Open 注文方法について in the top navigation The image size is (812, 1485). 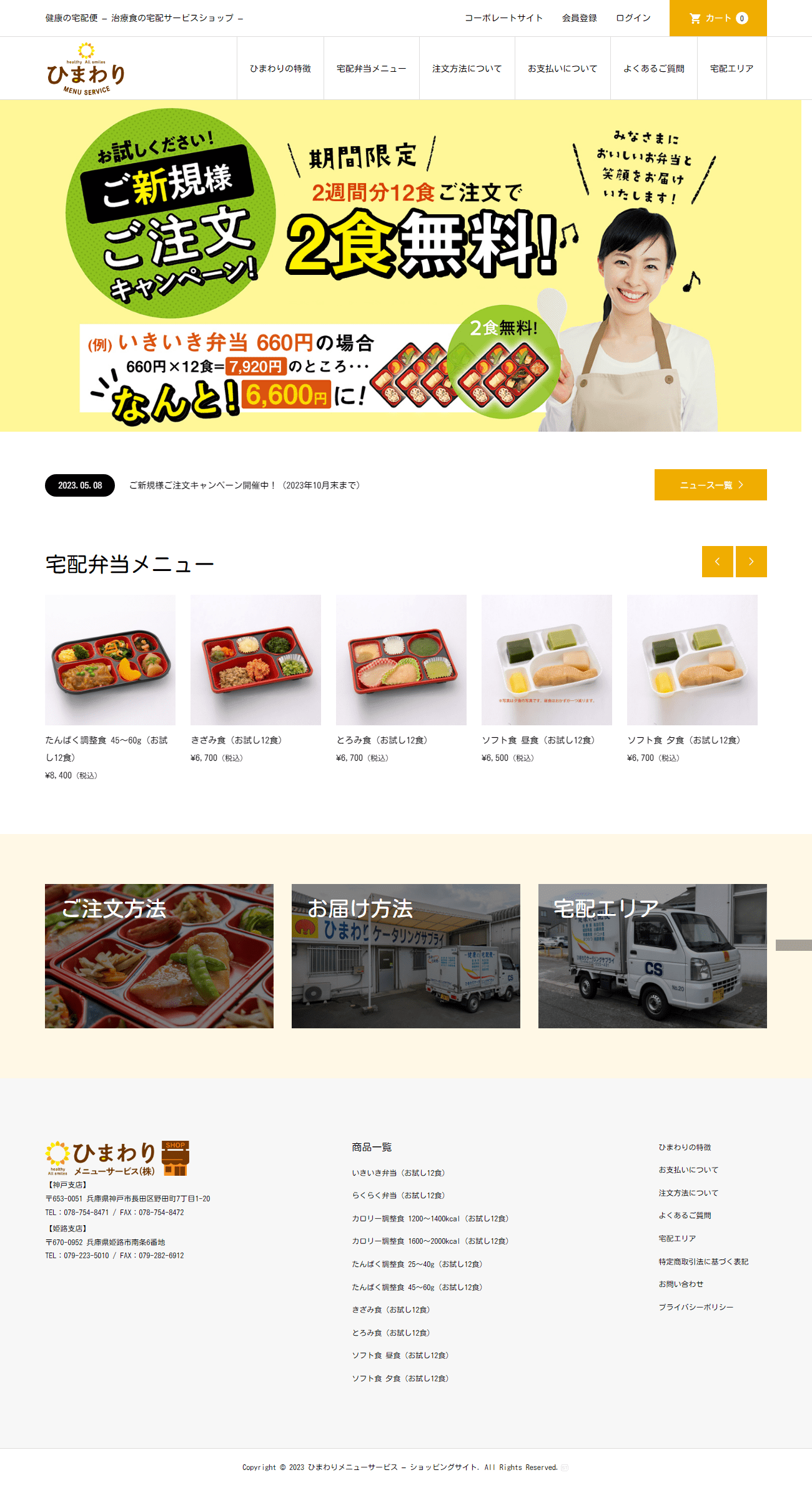467,68
